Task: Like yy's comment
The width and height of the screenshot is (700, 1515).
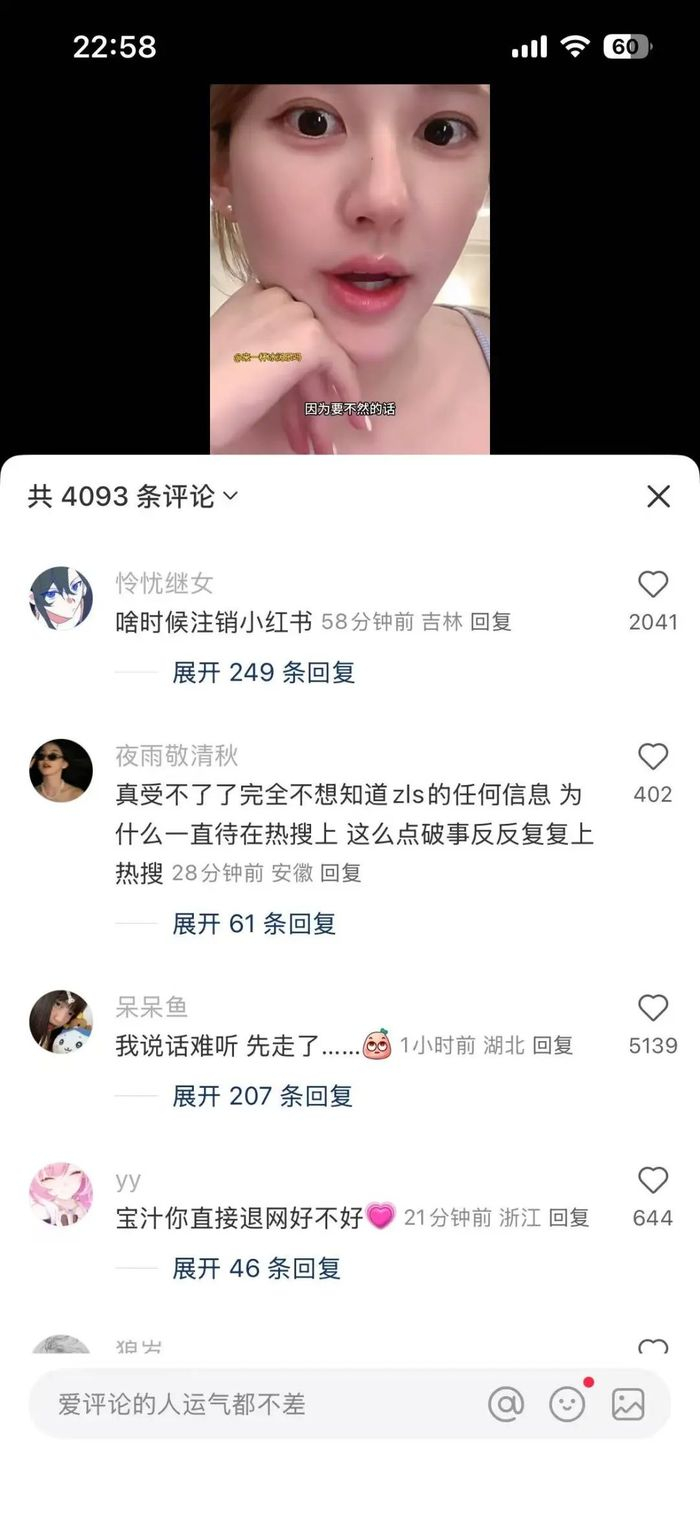Action: pos(653,1181)
